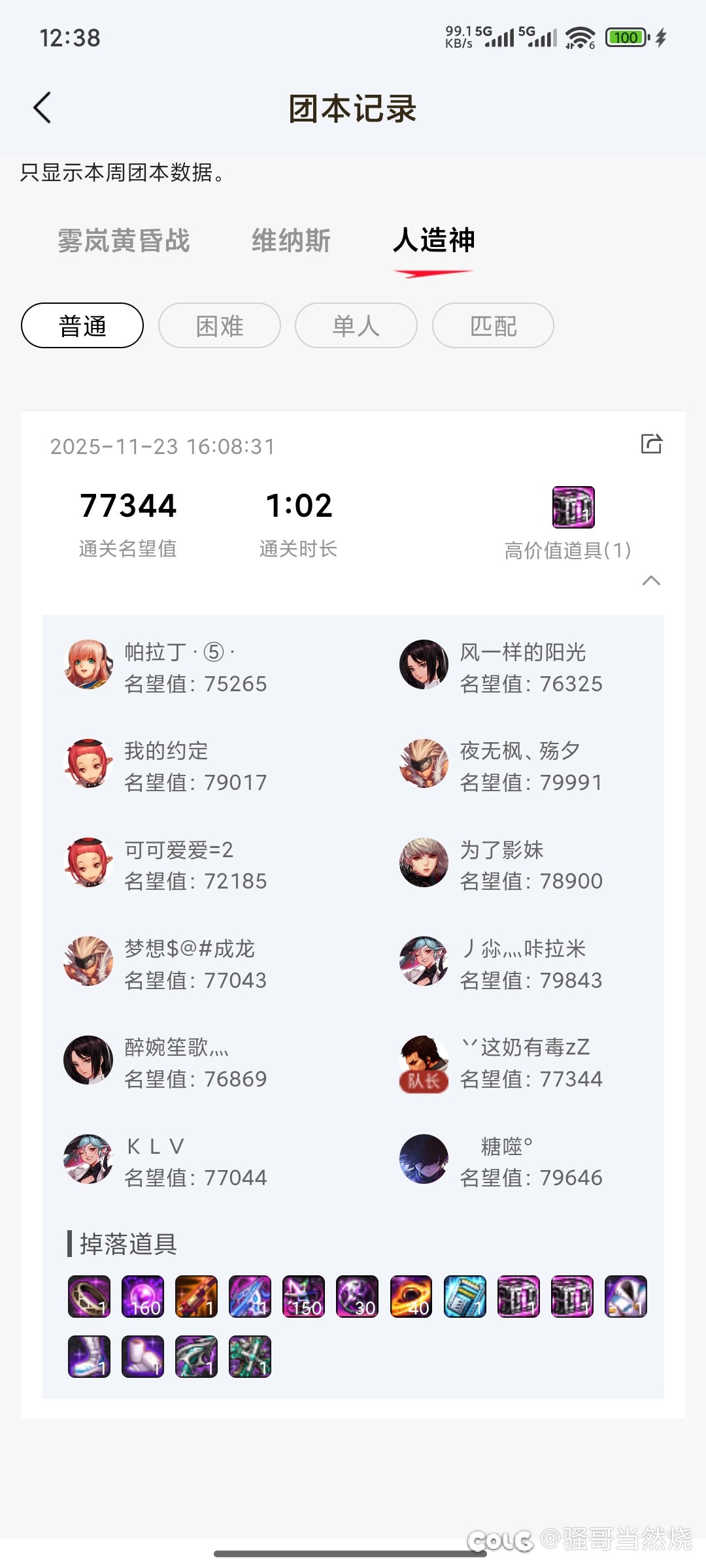This screenshot has width=706, height=1568.
Task: Select the 人造神 tab
Action: click(434, 240)
